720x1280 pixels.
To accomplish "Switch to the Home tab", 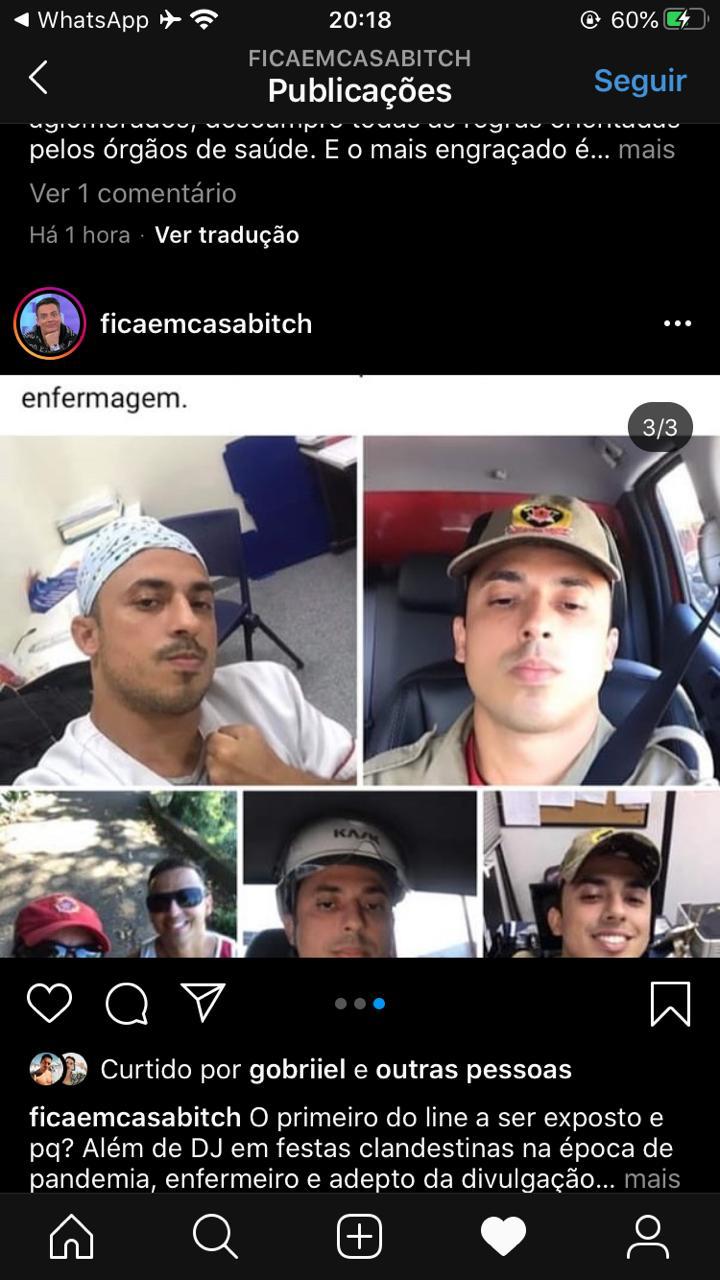I will click(72, 1237).
